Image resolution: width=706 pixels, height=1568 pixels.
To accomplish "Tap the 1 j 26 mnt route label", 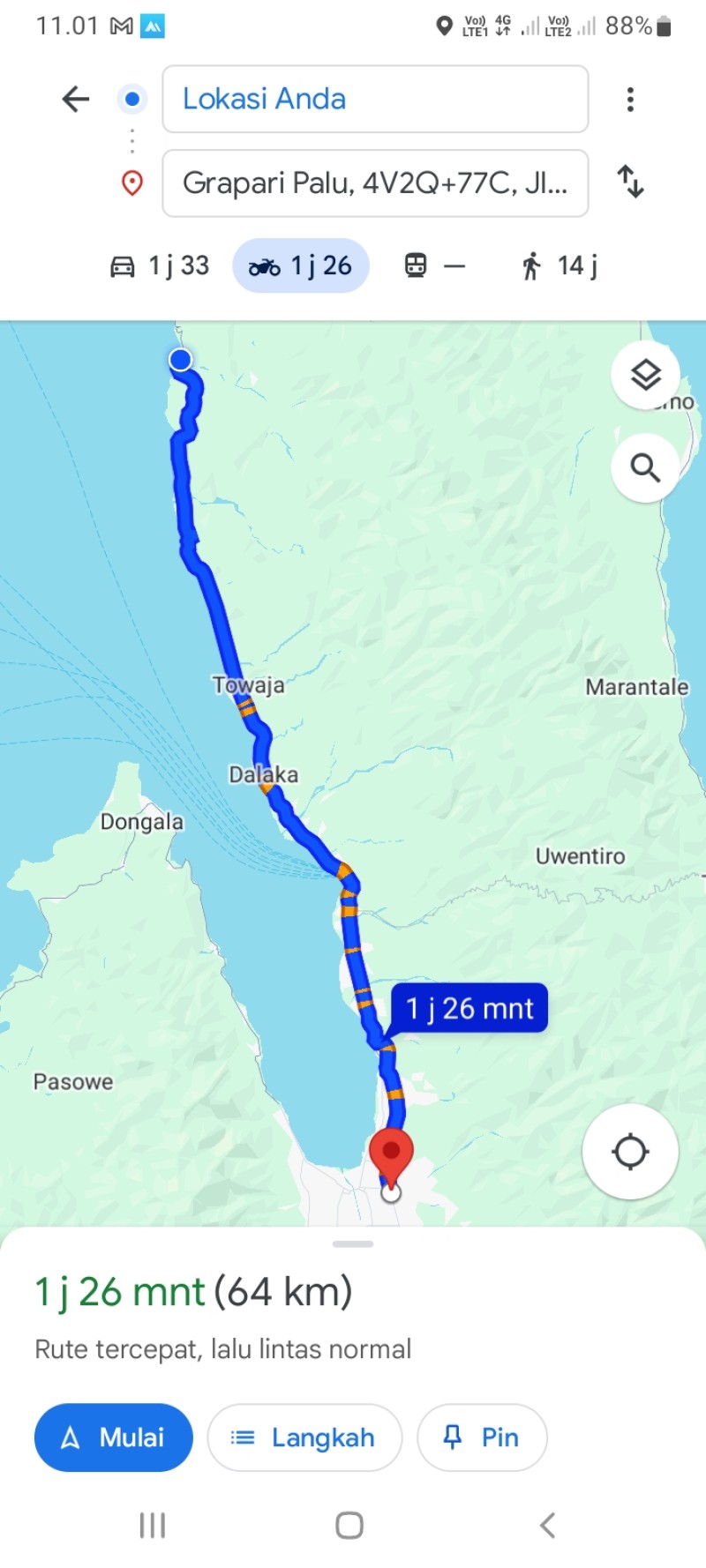I will pyautogui.click(x=469, y=1008).
